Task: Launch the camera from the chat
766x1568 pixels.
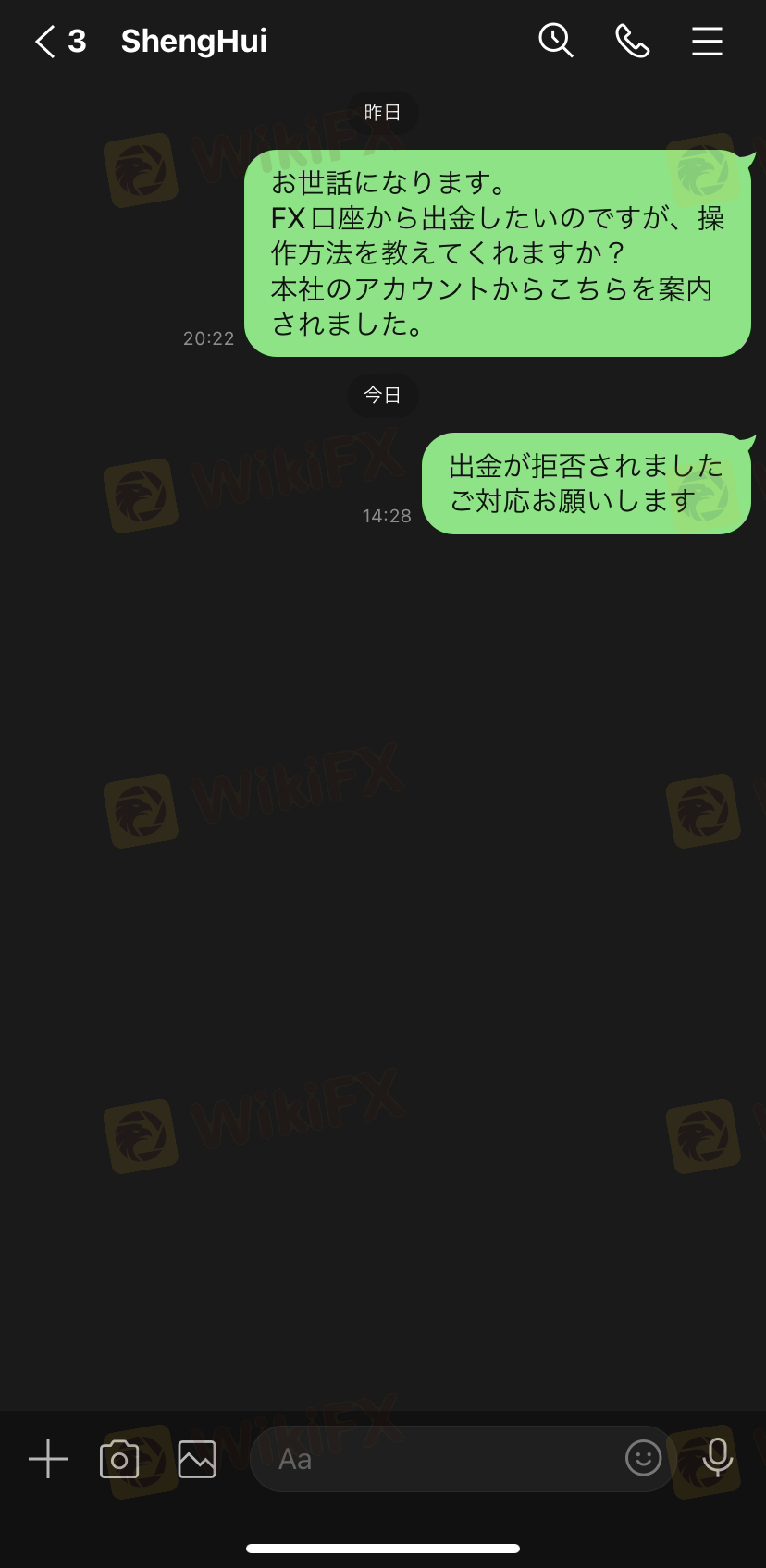Action: tap(119, 1460)
